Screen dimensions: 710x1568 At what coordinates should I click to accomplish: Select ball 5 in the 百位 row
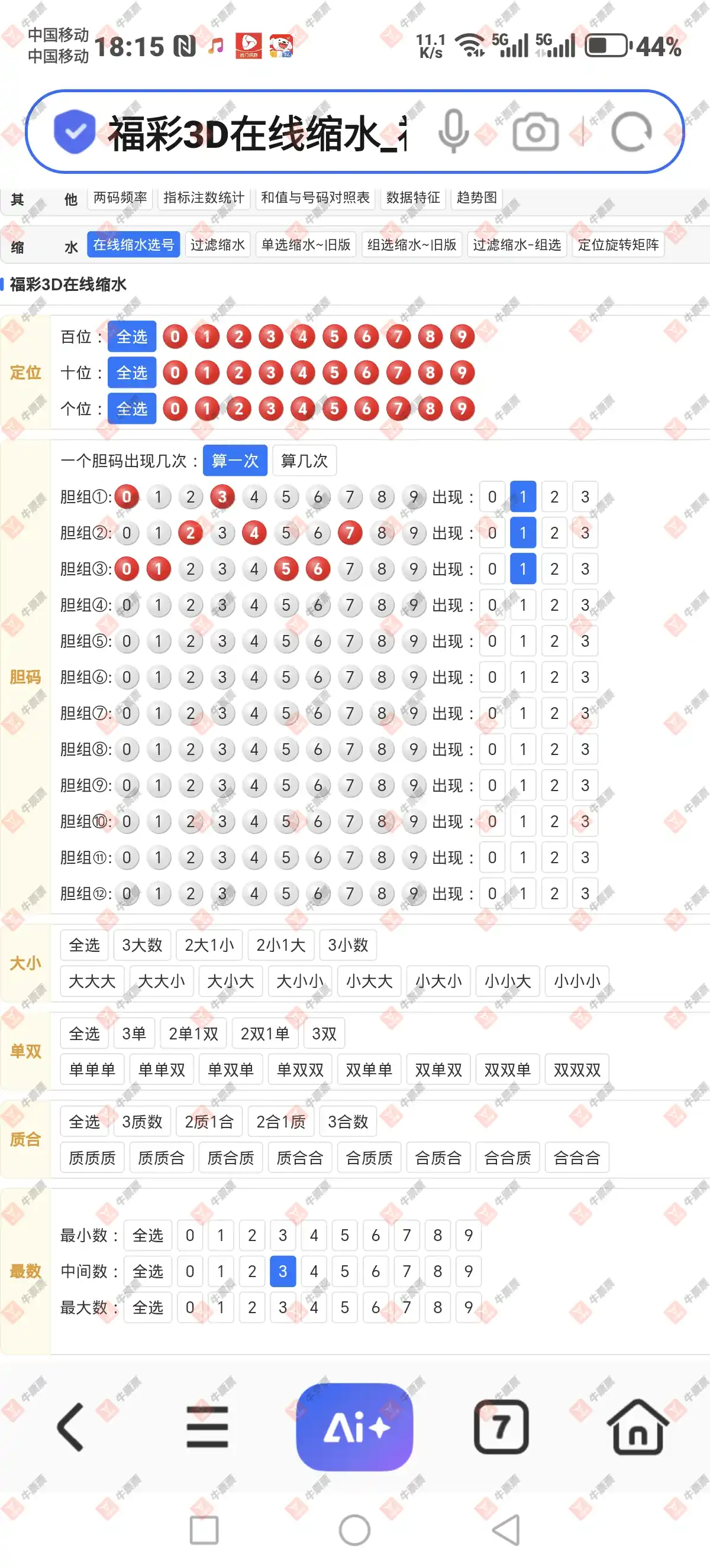(334, 336)
